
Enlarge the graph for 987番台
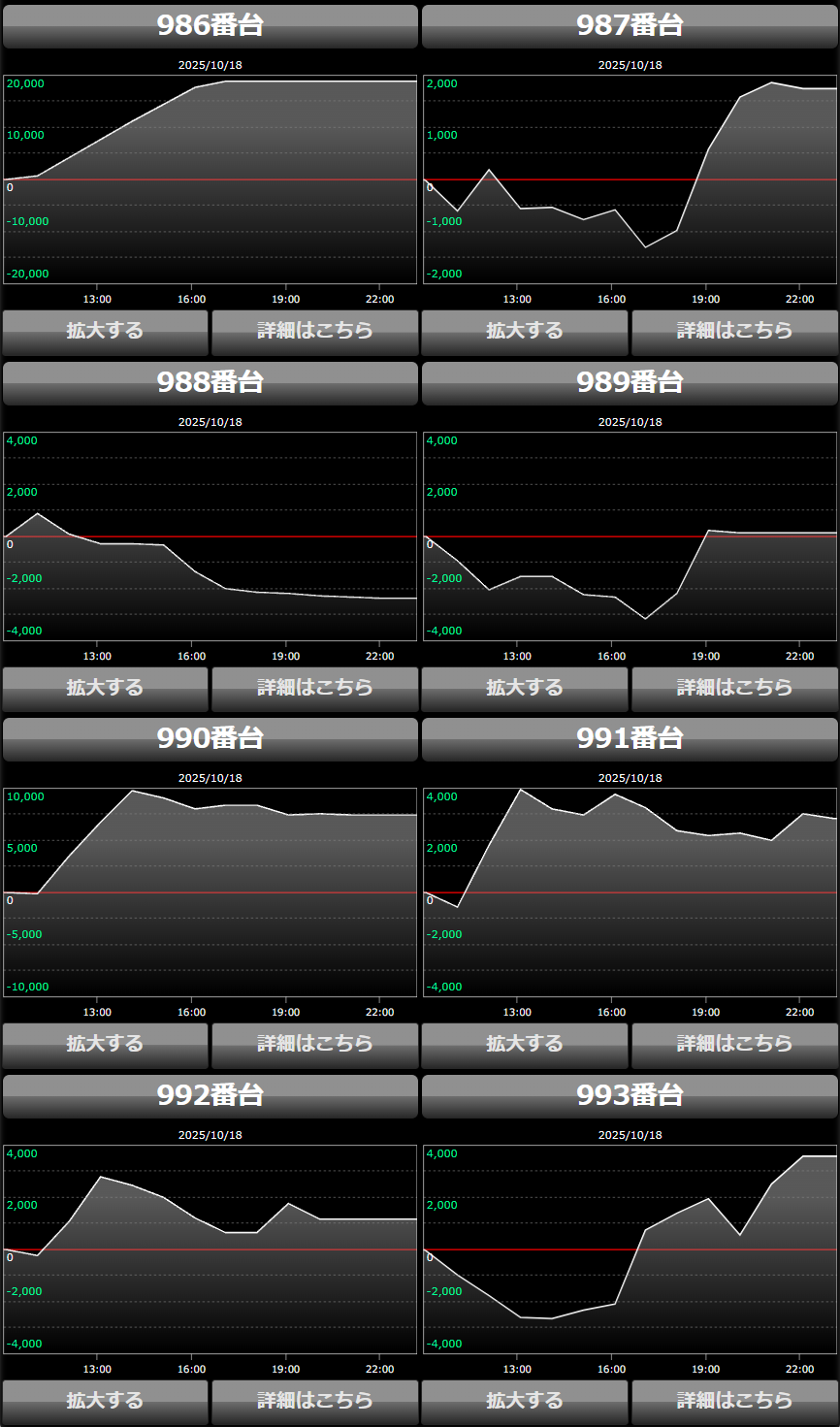tap(525, 332)
